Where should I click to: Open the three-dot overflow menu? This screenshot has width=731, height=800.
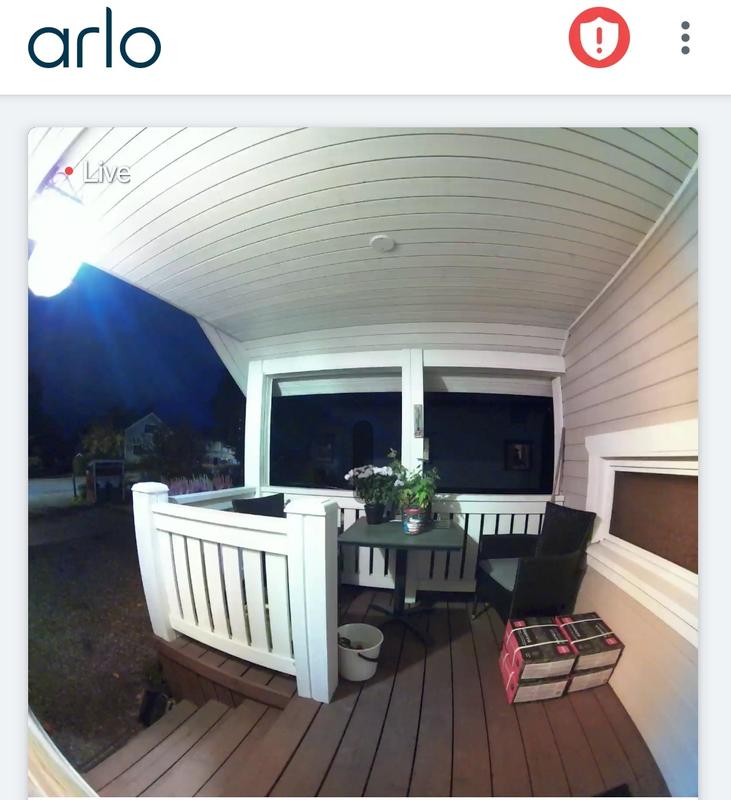(685, 39)
